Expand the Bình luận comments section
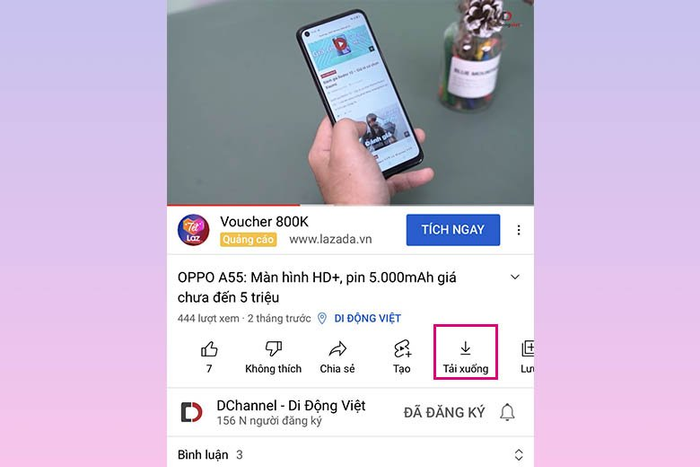The image size is (700, 467). [518, 455]
